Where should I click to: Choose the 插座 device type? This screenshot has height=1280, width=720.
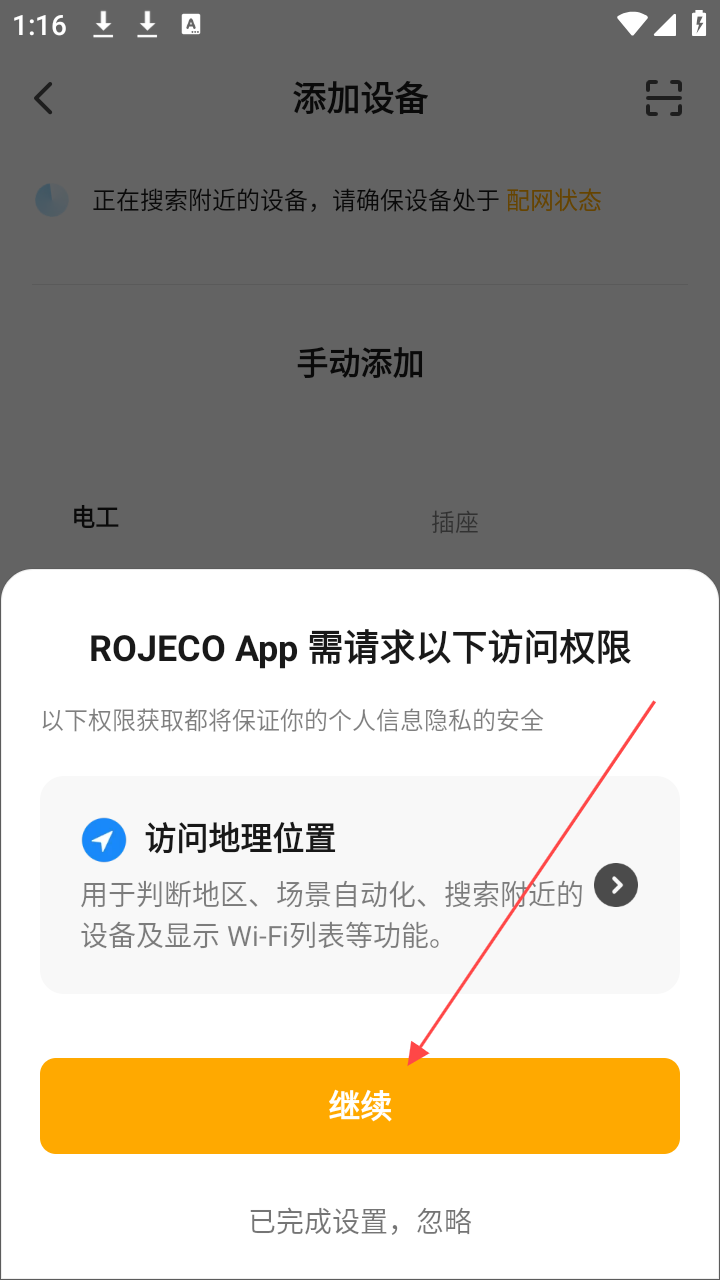coord(455,522)
